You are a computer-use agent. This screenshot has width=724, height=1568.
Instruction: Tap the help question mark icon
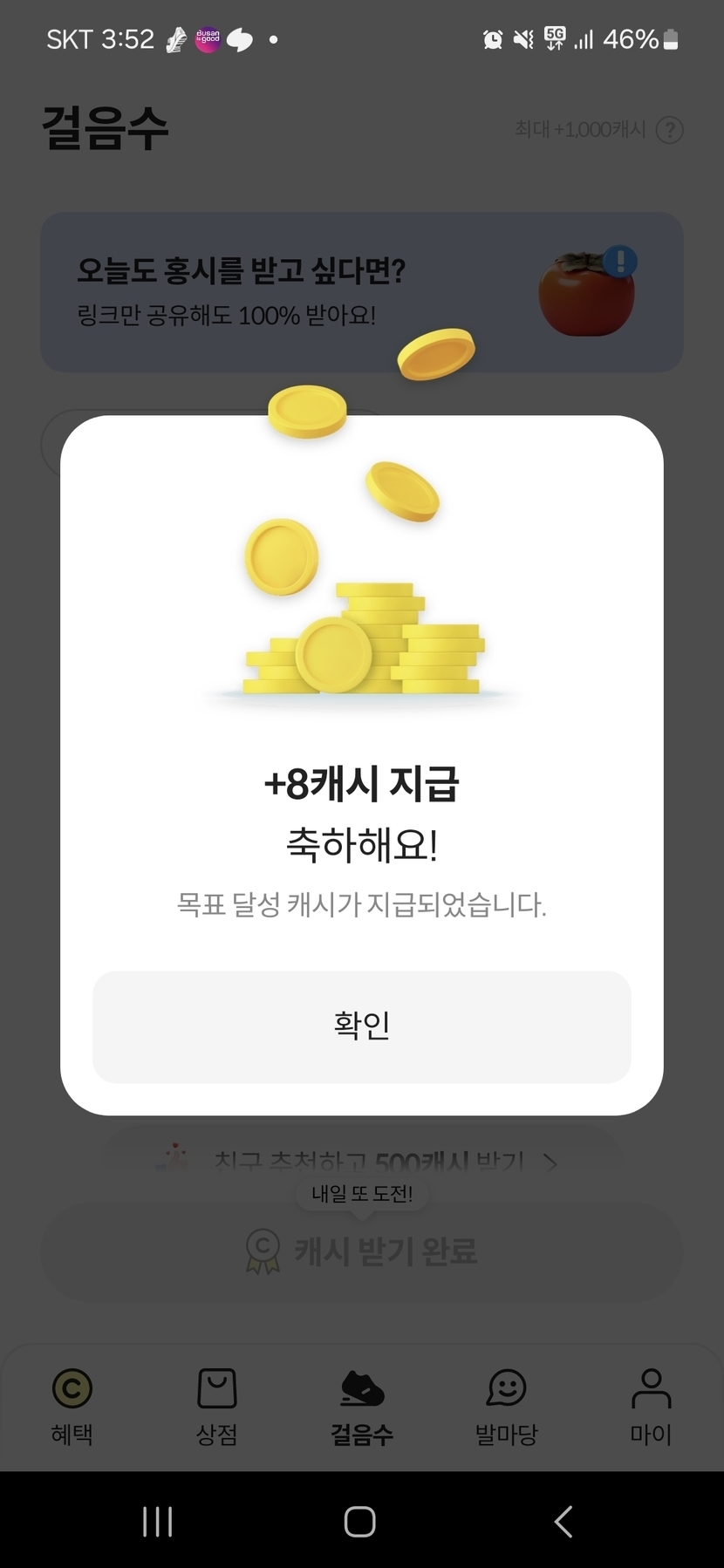[669, 130]
